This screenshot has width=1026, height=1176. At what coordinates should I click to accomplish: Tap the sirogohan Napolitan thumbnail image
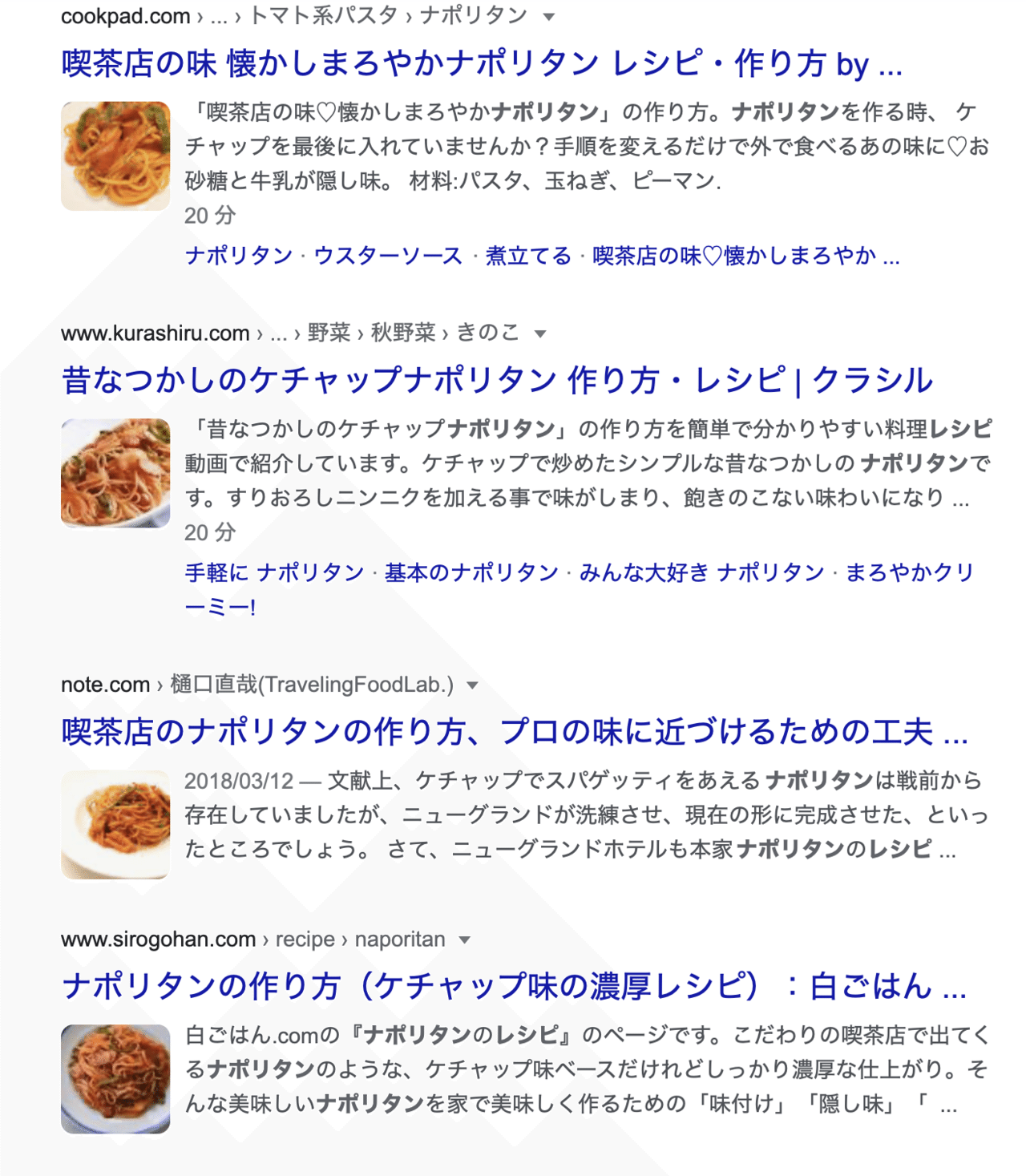coord(115,1079)
